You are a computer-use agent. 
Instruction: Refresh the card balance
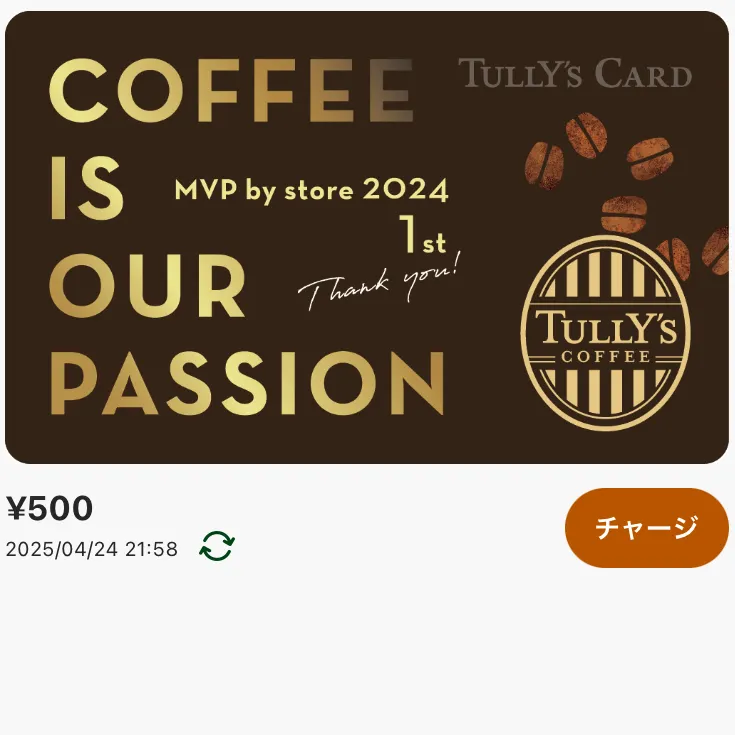pos(217,546)
